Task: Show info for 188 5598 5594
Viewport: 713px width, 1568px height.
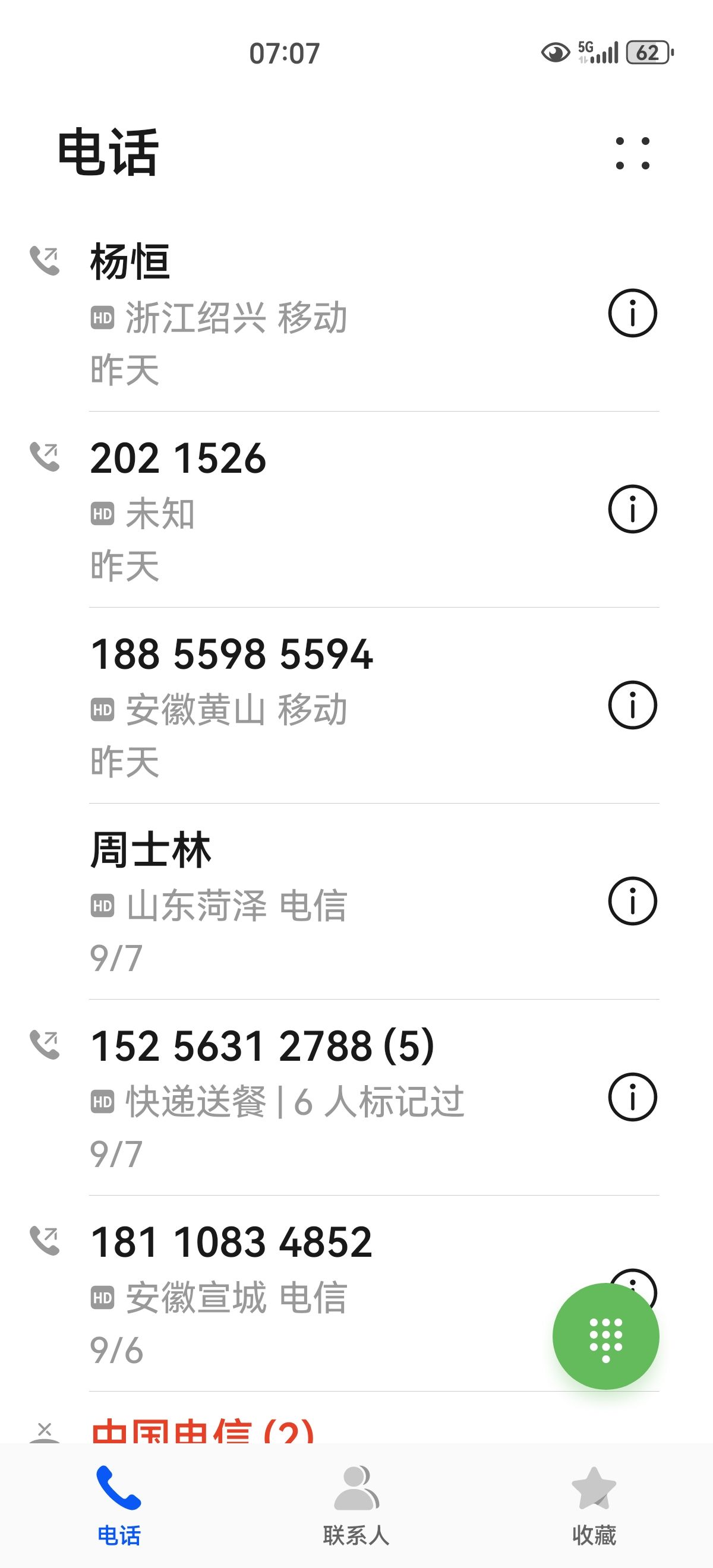Action: (x=632, y=705)
